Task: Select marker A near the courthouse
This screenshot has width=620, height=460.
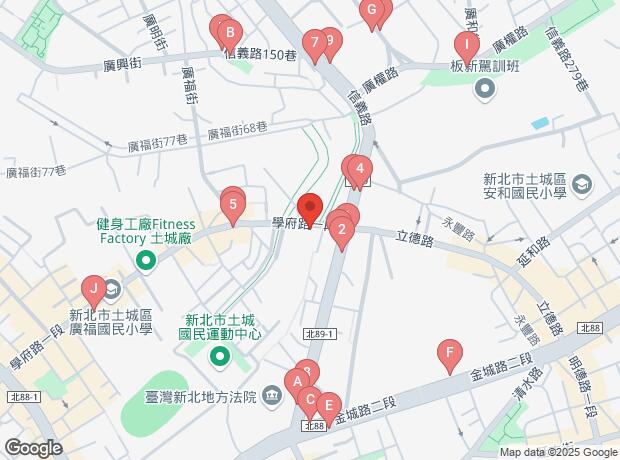Action: coord(296,382)
